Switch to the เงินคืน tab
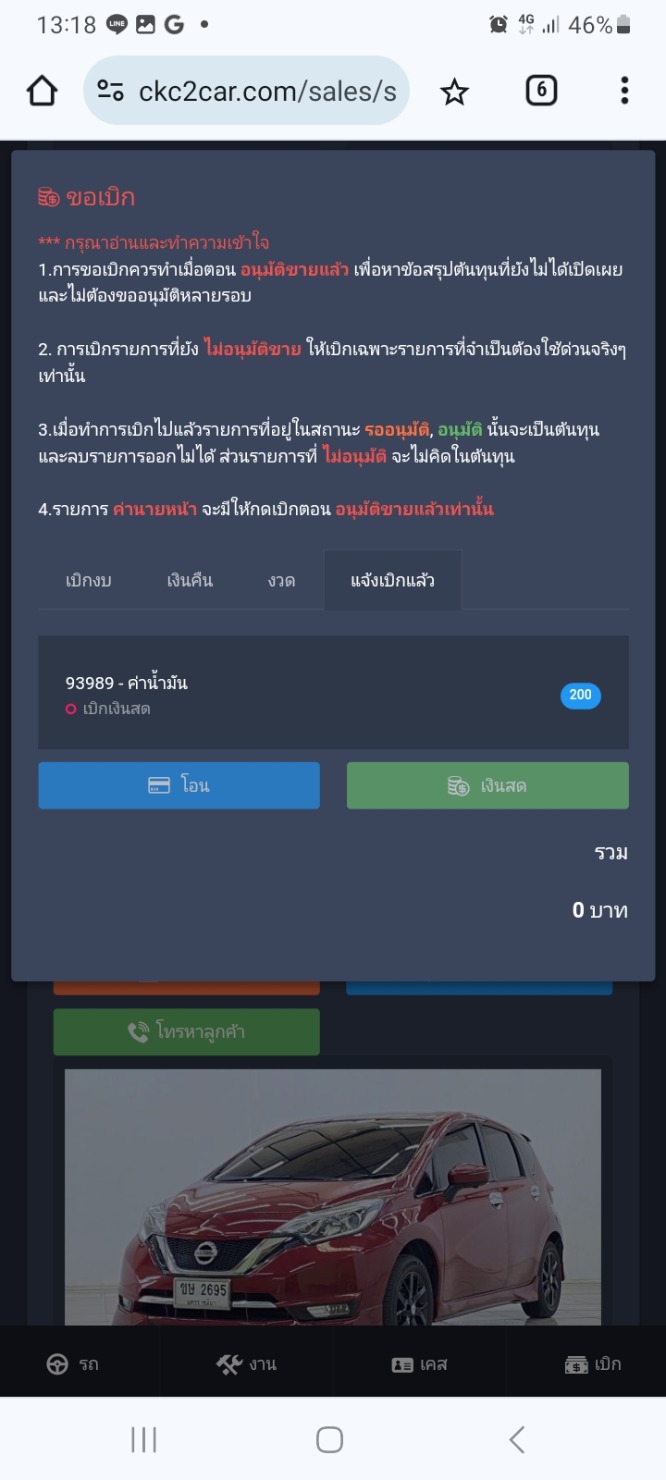 [x=190, y=580]
